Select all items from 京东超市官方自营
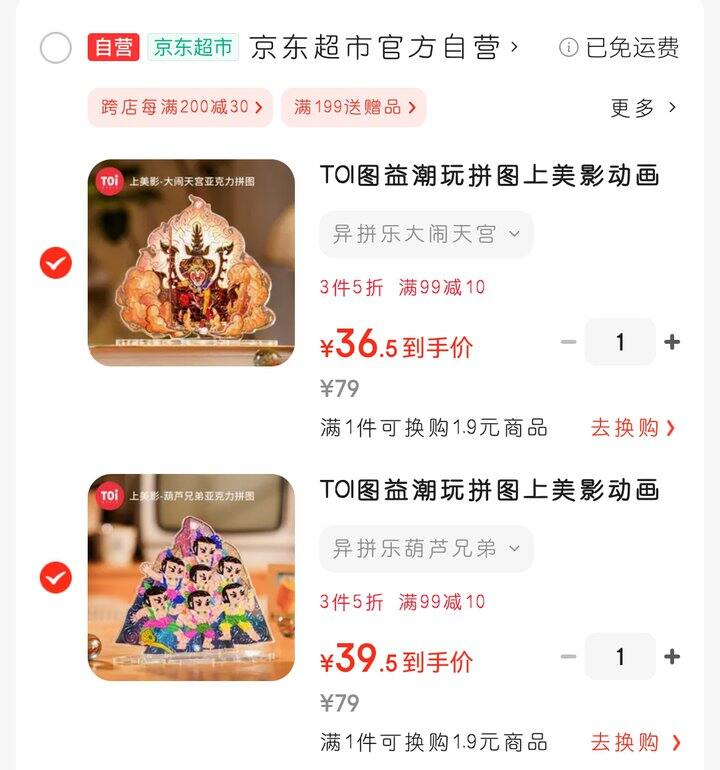720x770 pixels. pyautogui.click(x=56, y=48)
